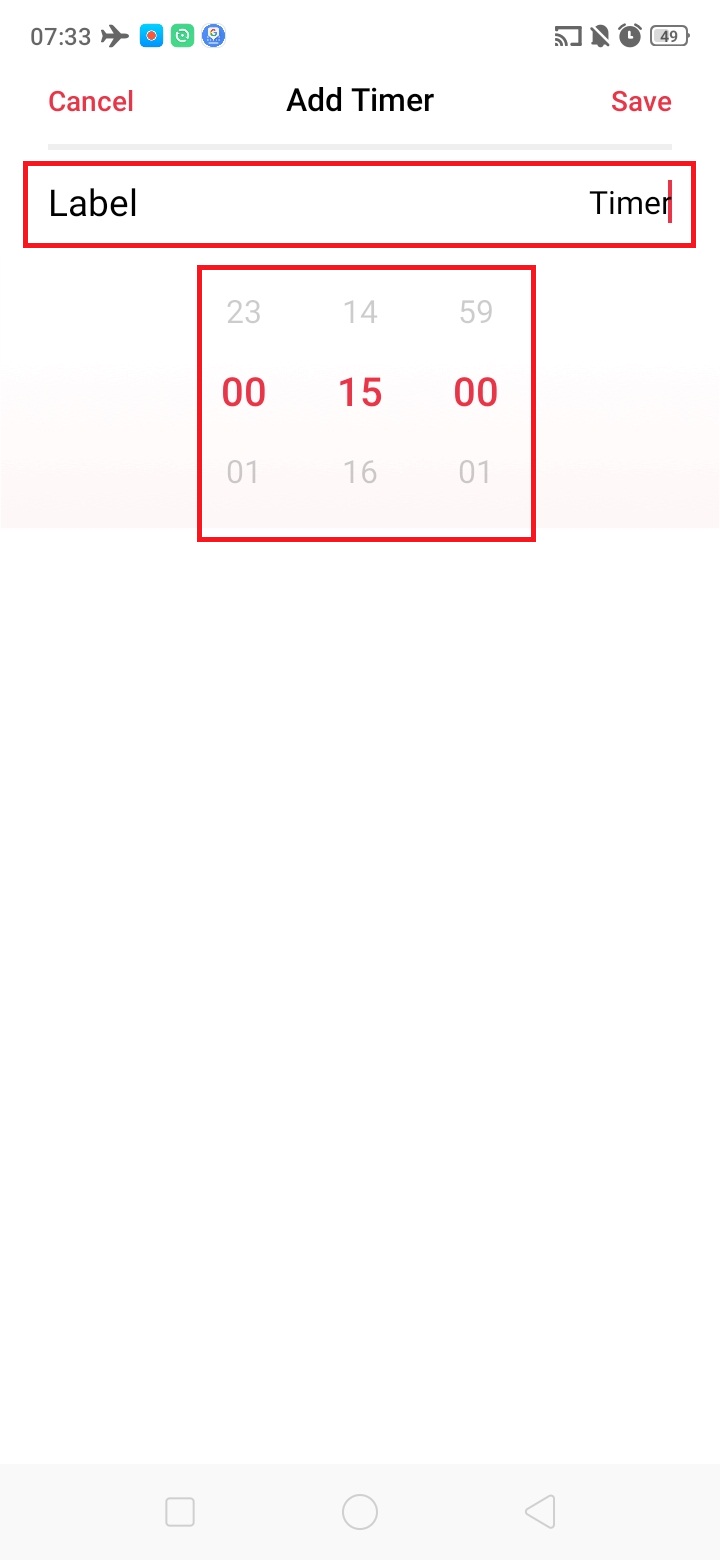Cancel adding the timer
Viewport: 720px width, 1560px height.
pyautogui.click(x=90, y=101)
